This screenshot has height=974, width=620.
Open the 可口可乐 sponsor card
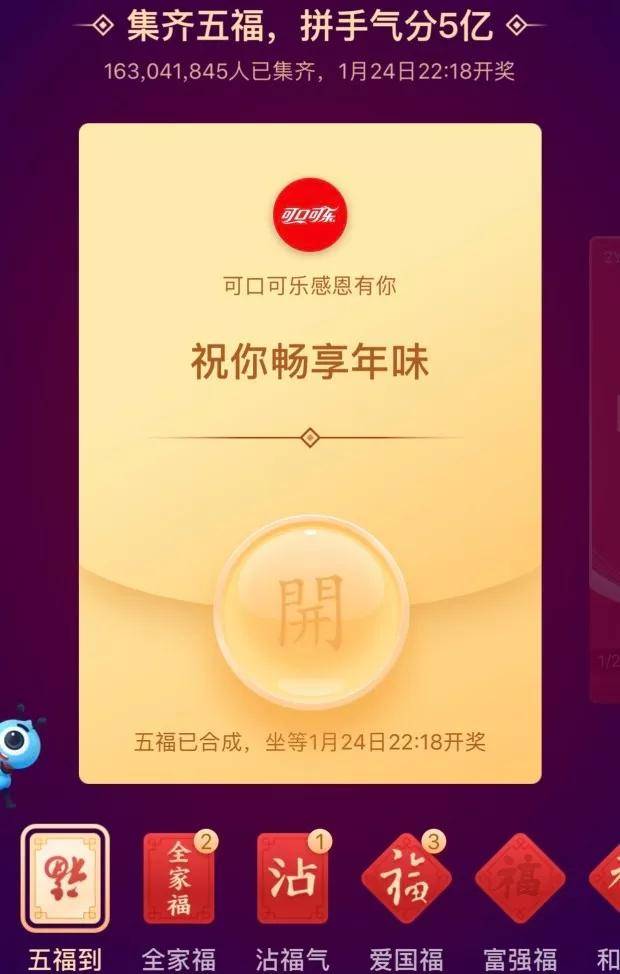(x=310, y=214)
